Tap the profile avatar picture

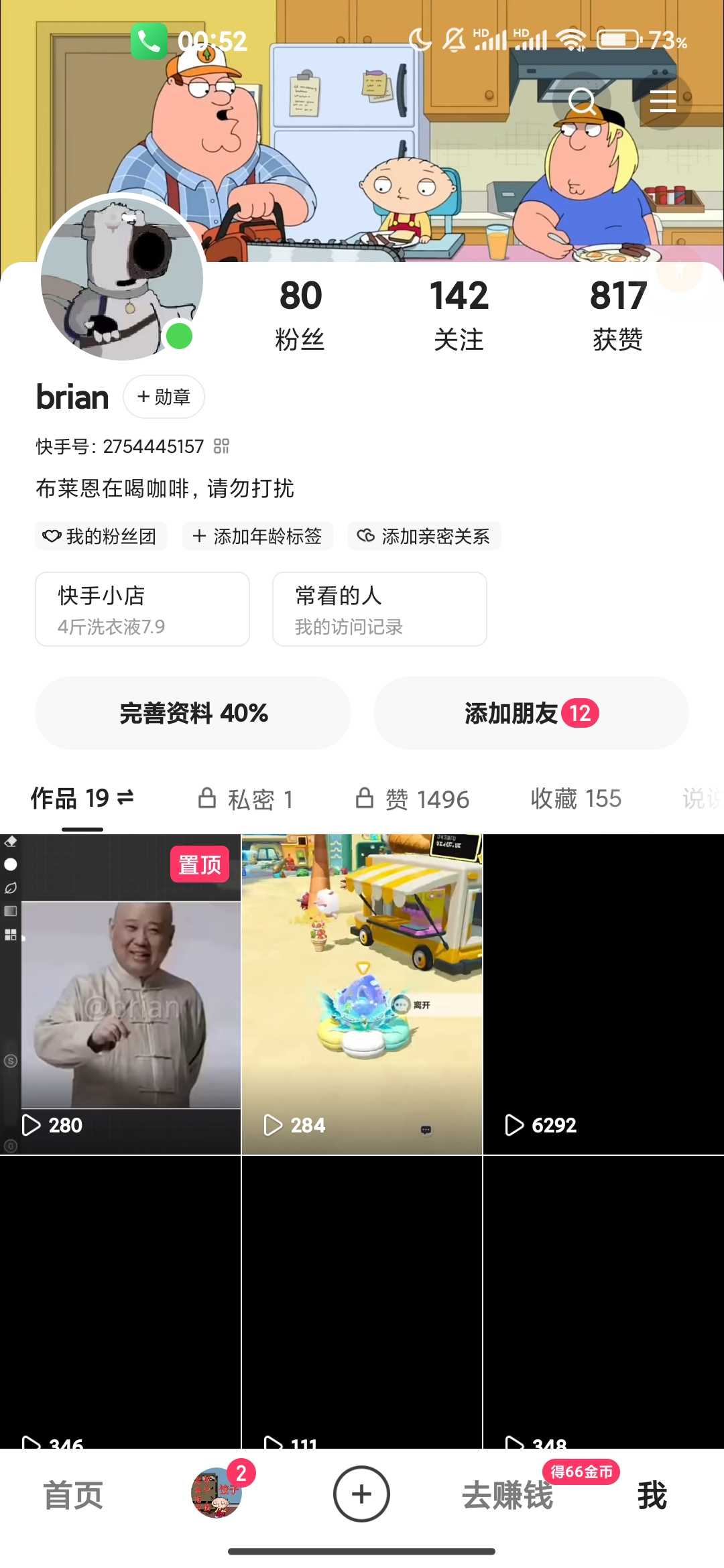(x=122, y=277)
